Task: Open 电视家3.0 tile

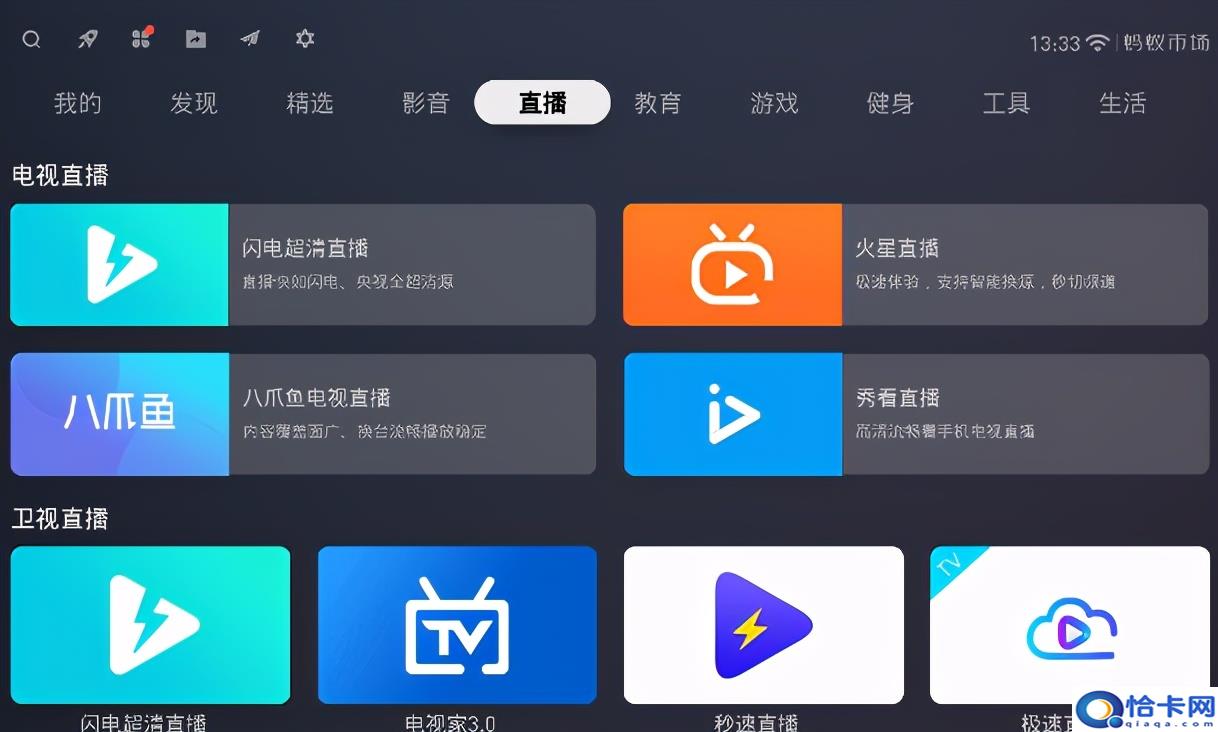Action: [x=457, y=625]
